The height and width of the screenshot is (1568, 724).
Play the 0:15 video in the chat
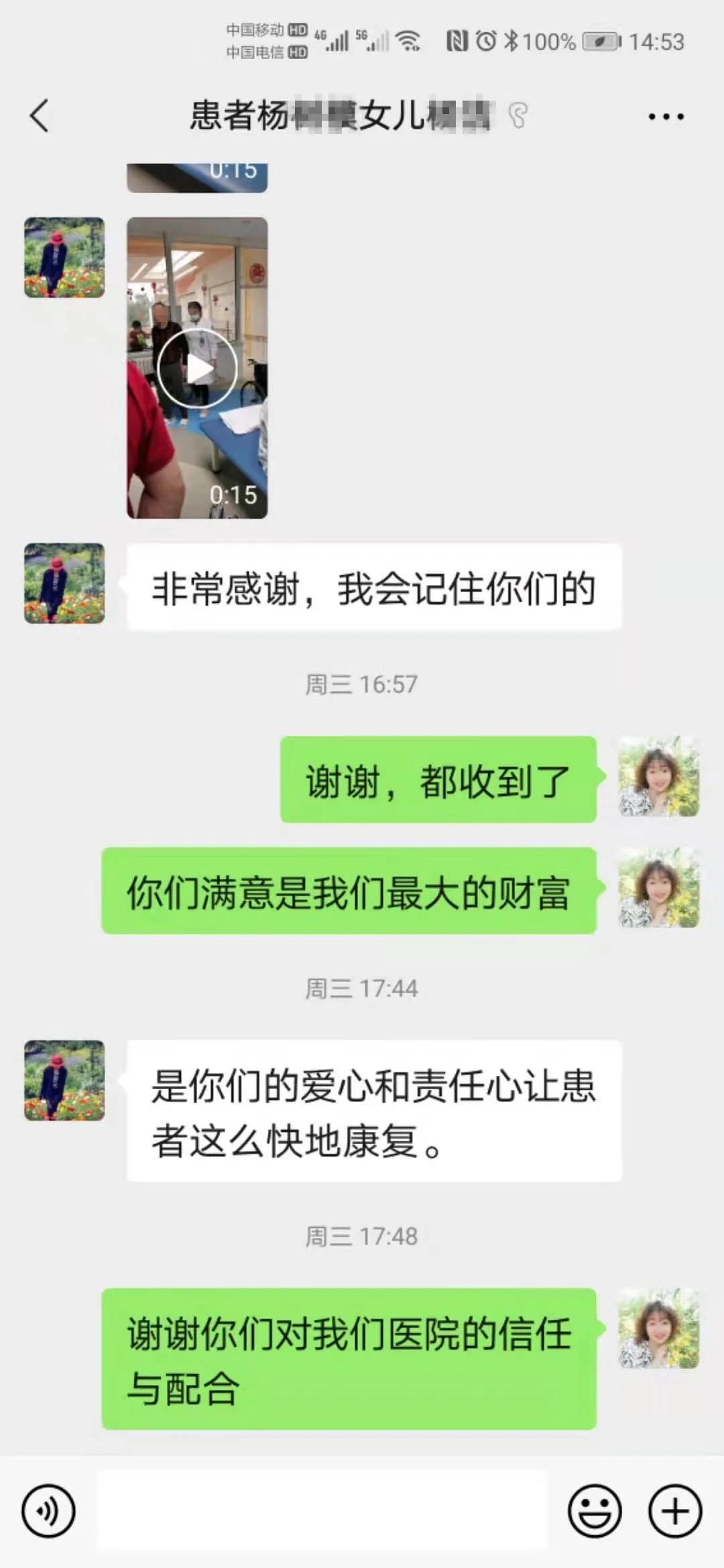(197, 368)
